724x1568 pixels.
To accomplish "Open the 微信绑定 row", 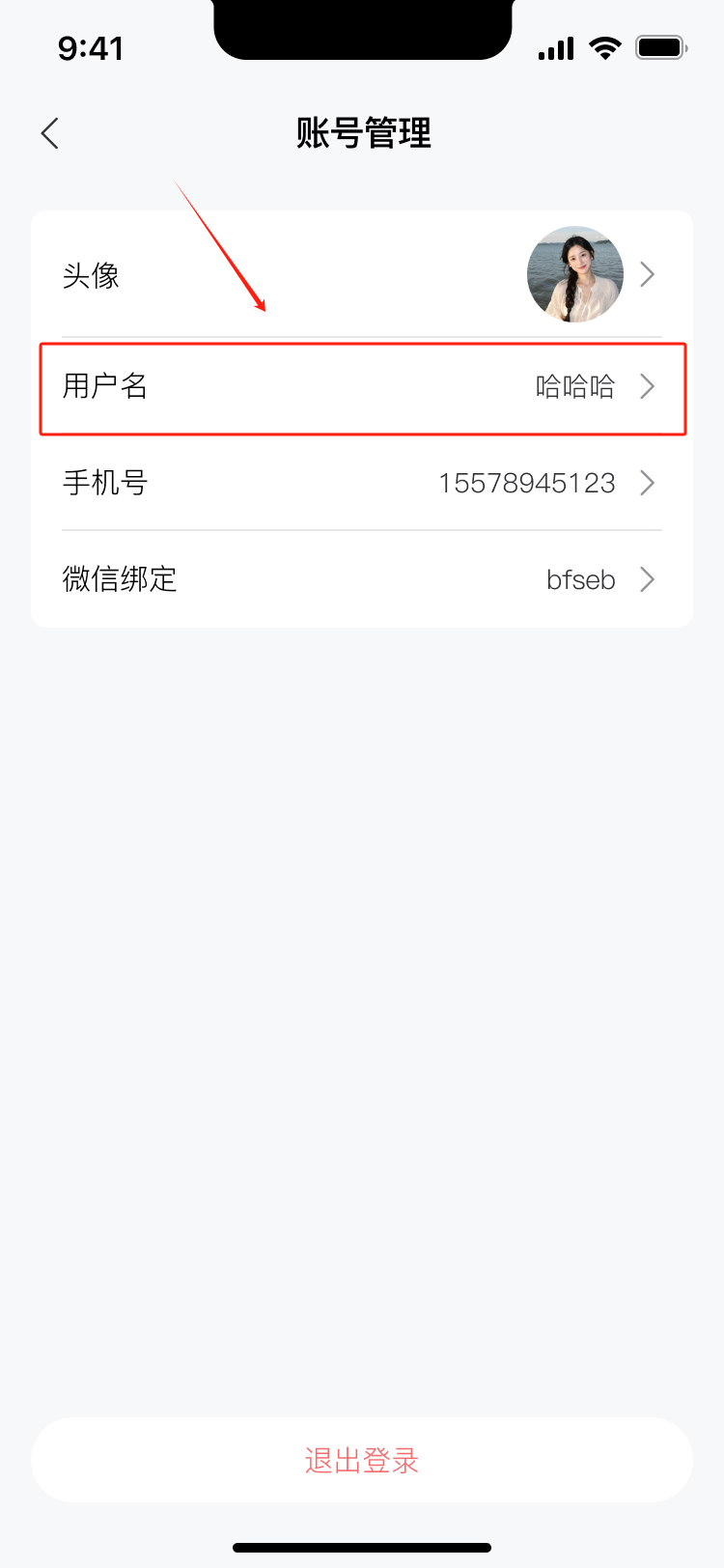I will 362,579.
